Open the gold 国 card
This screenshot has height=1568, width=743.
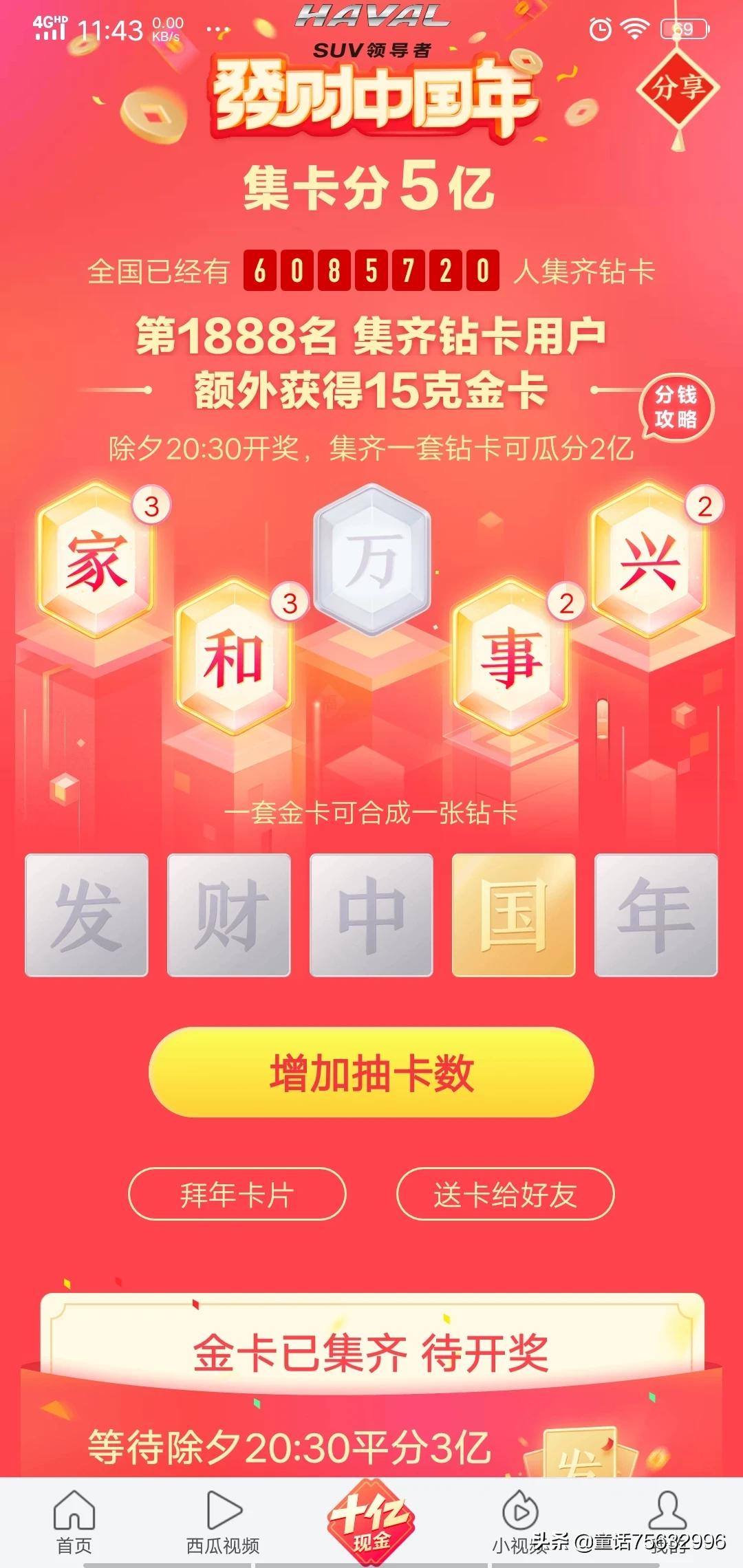click(x=513, y=915)
